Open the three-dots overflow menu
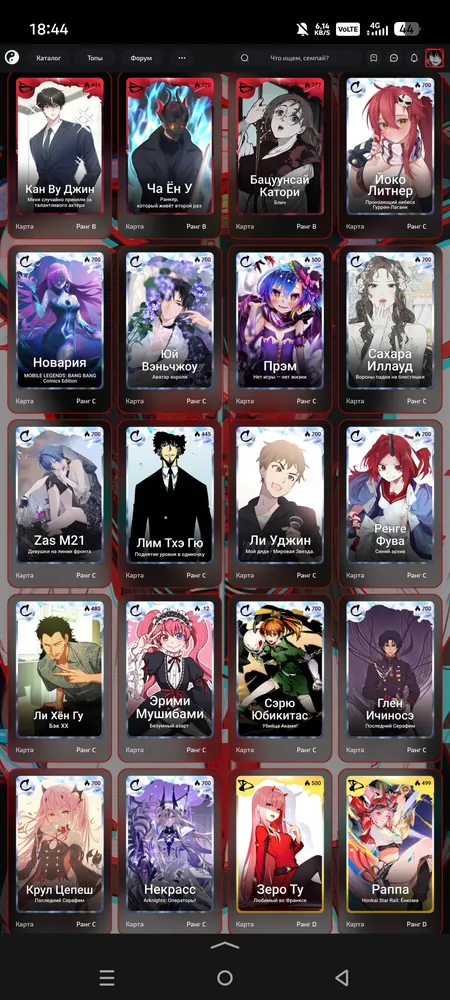The width and height of the screenshot is (450, 1000). click(x=182, y=58)
